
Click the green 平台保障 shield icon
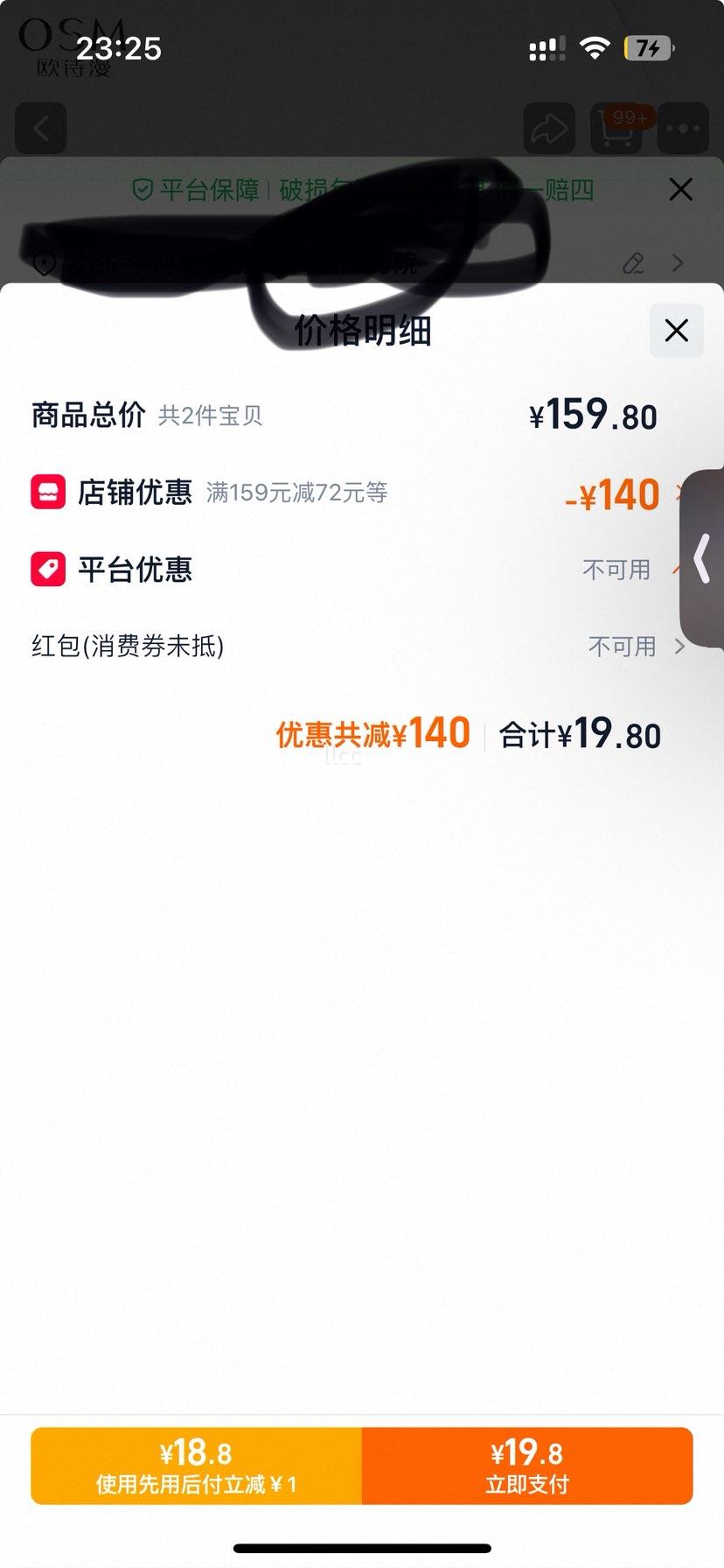[x=141, y=190]
